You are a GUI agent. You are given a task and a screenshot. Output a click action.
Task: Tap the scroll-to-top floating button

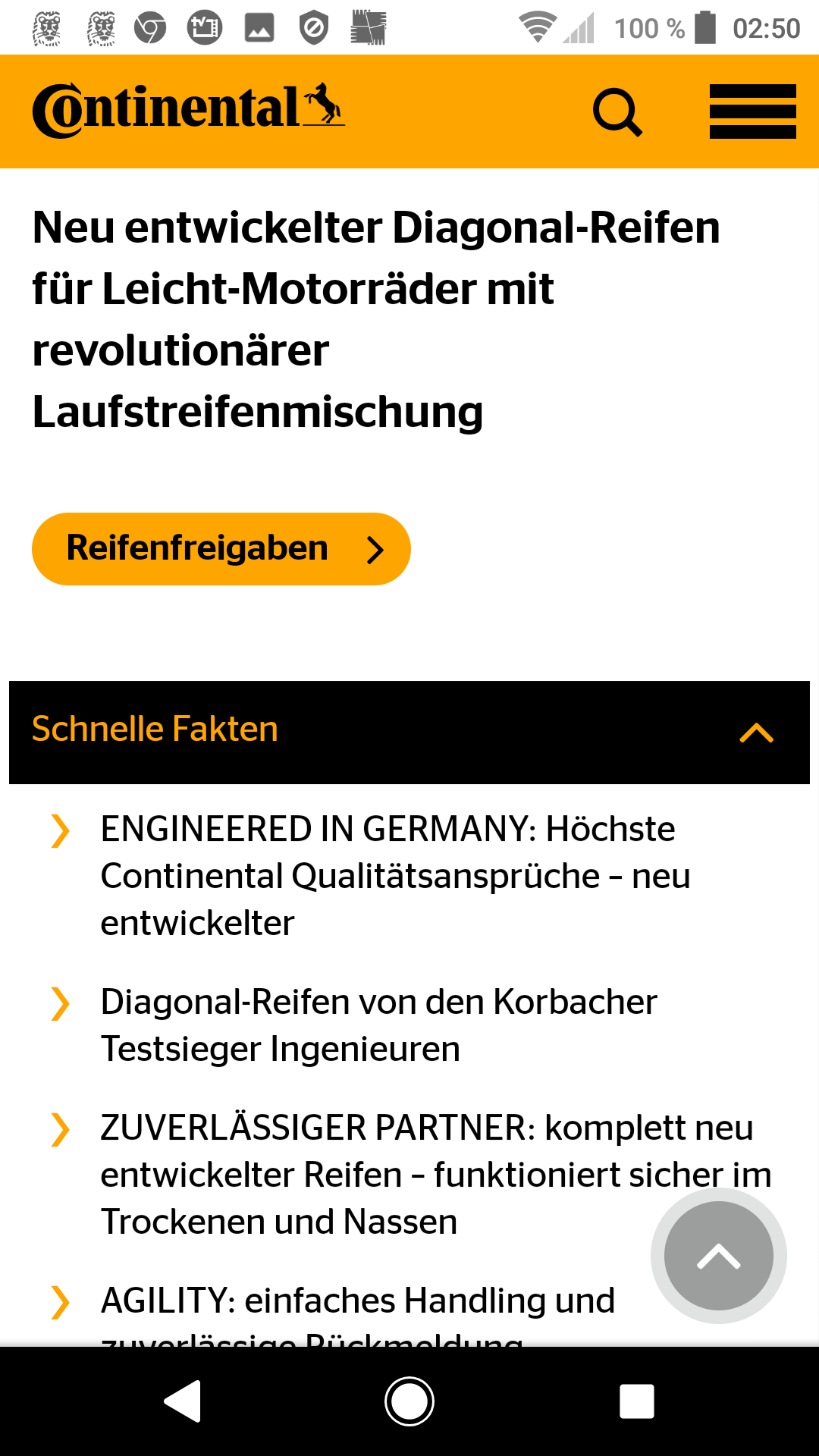pyautogui.click(x=718, y=1256)
